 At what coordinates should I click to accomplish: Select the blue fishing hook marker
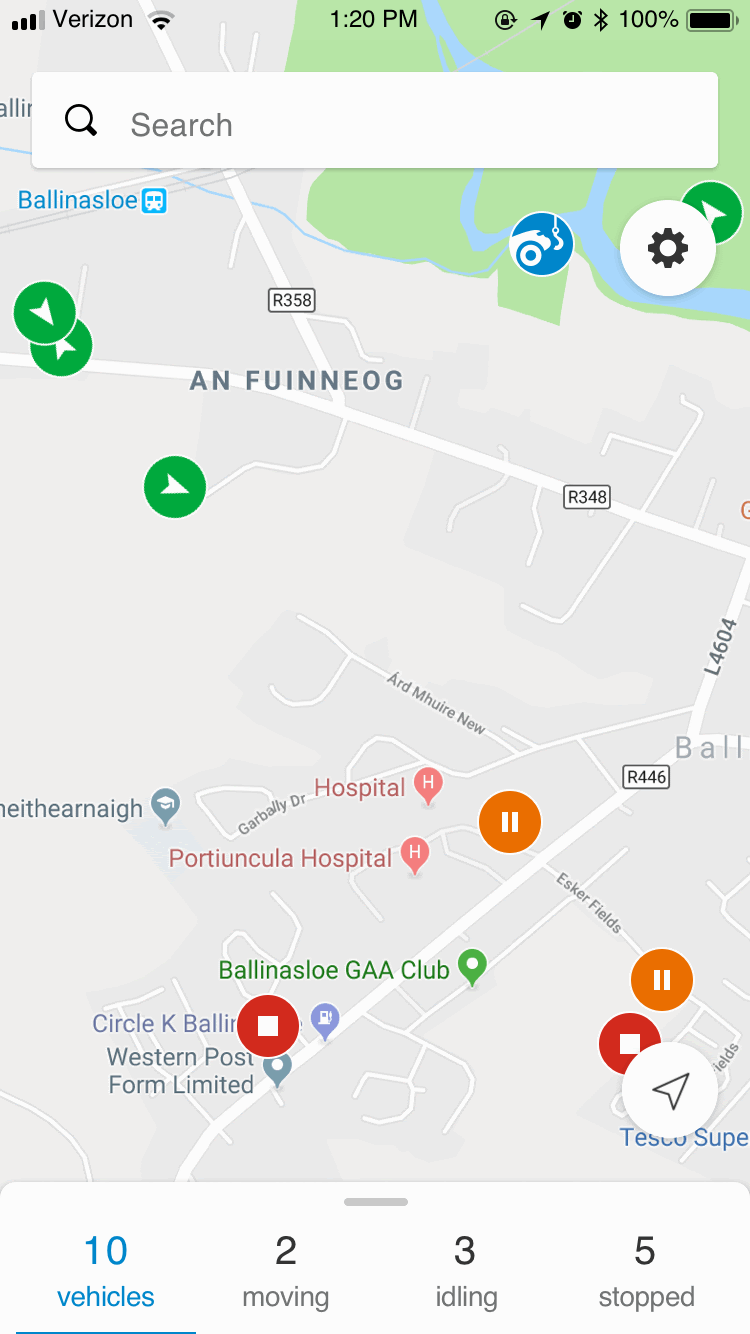541,244
